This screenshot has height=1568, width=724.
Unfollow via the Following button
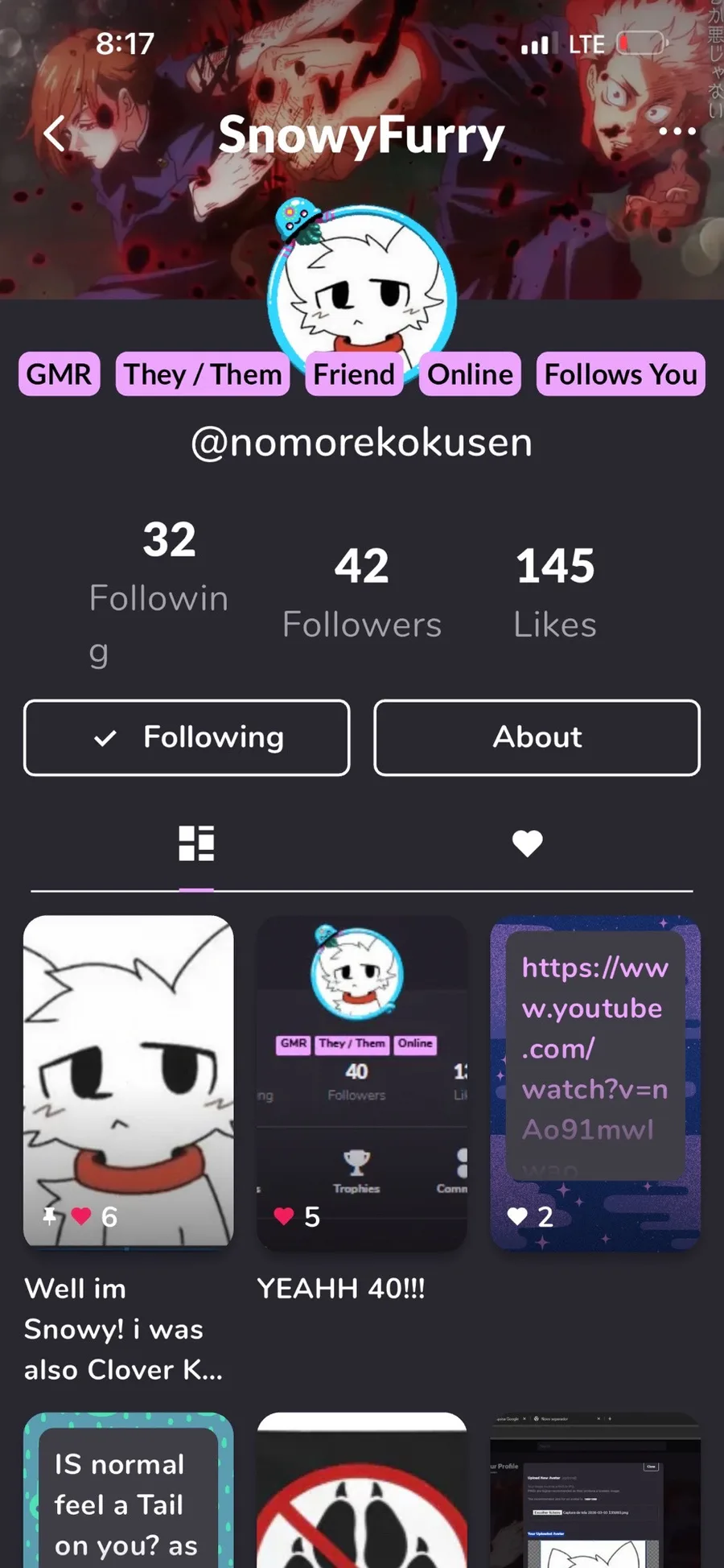point(187,737)
